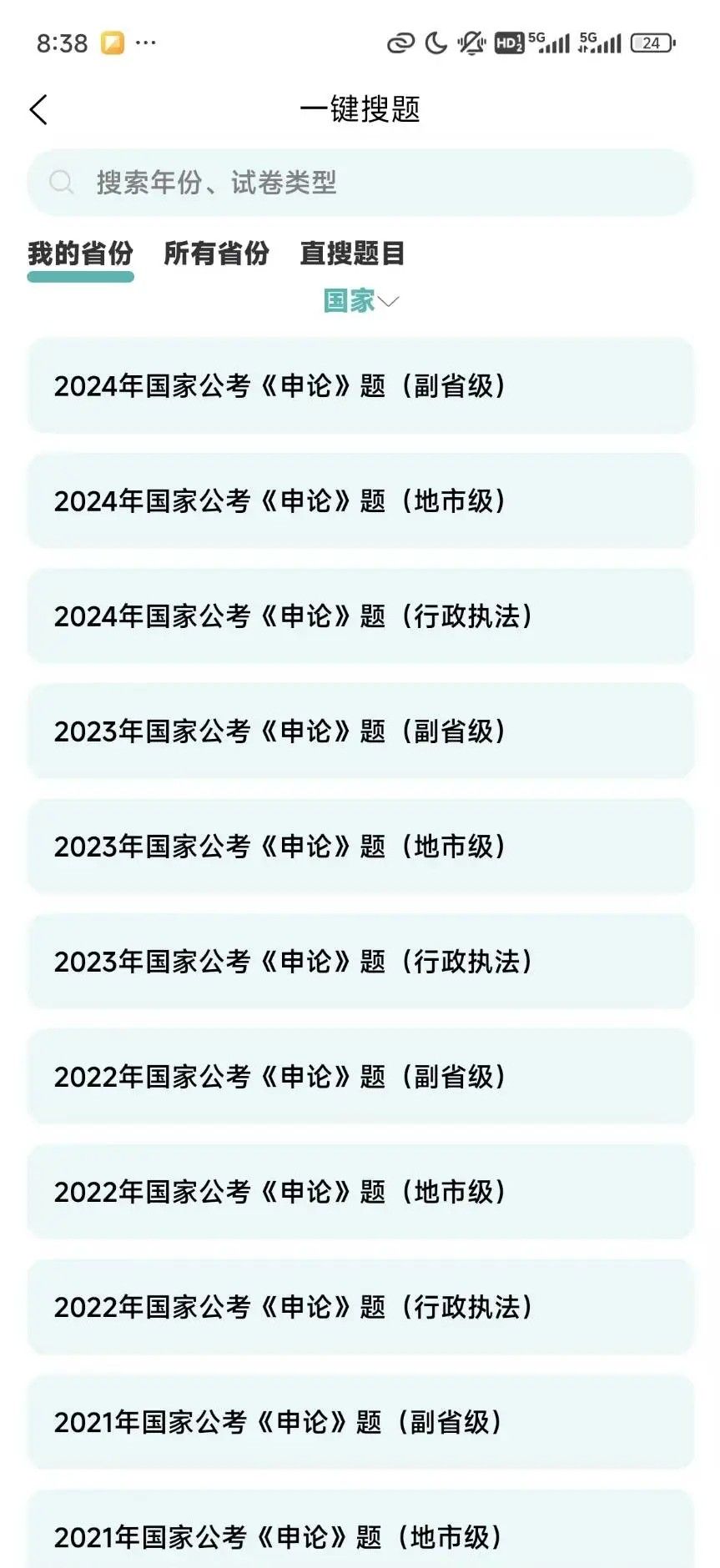
Task: Open 2023年国家公考《申论》题（行政执法）
Action: pos(360,961)
